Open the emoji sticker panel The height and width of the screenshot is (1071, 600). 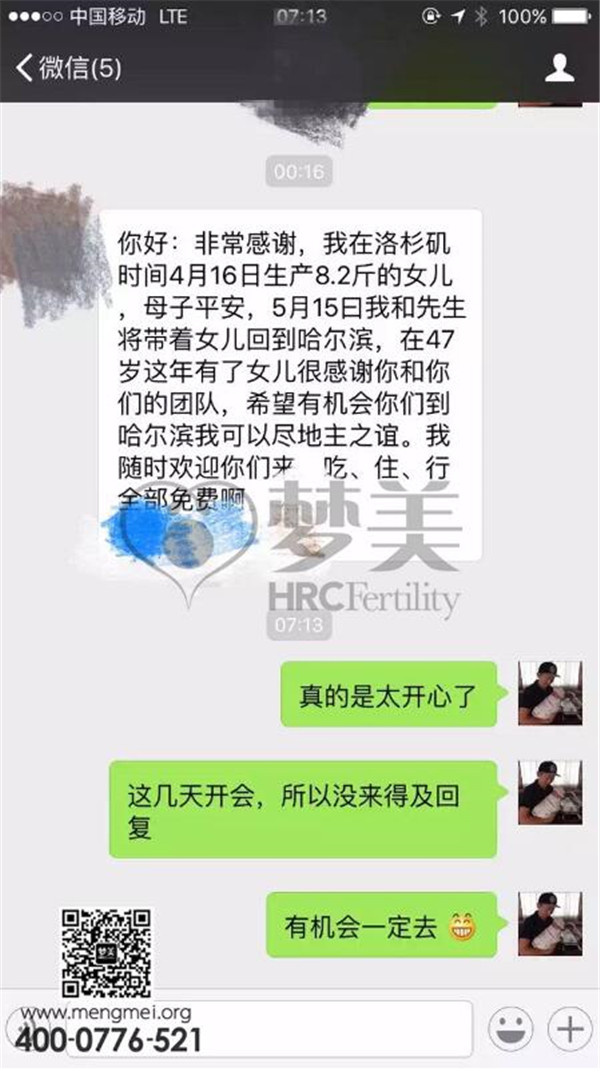pos(510,1030)
